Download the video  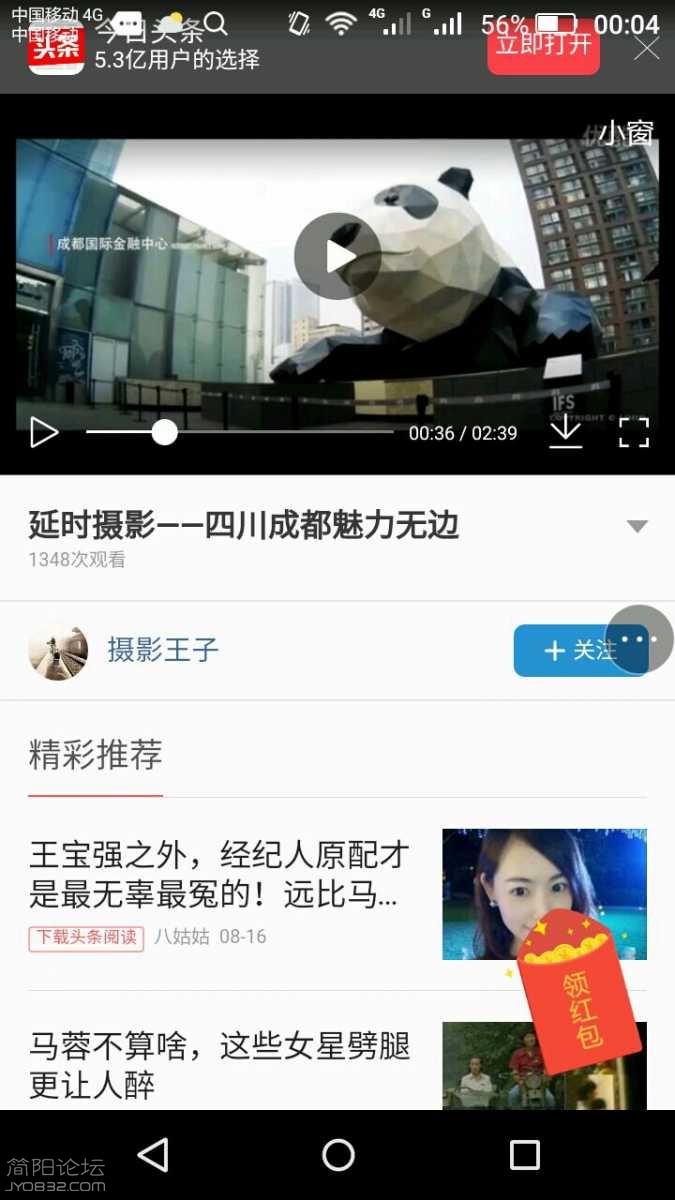[x=565, y=432]
